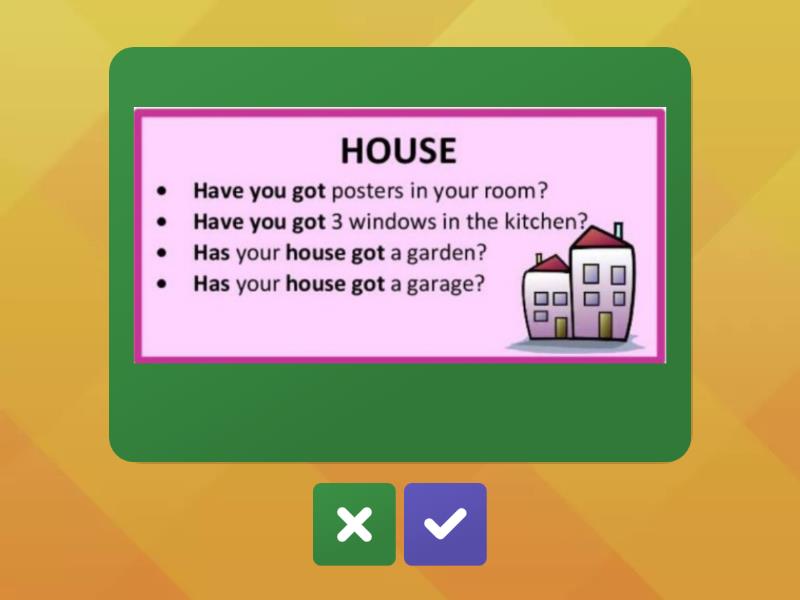Mark the card as correct with the checkmark
The width and height of the screenshot is (800, 600).
445,524
